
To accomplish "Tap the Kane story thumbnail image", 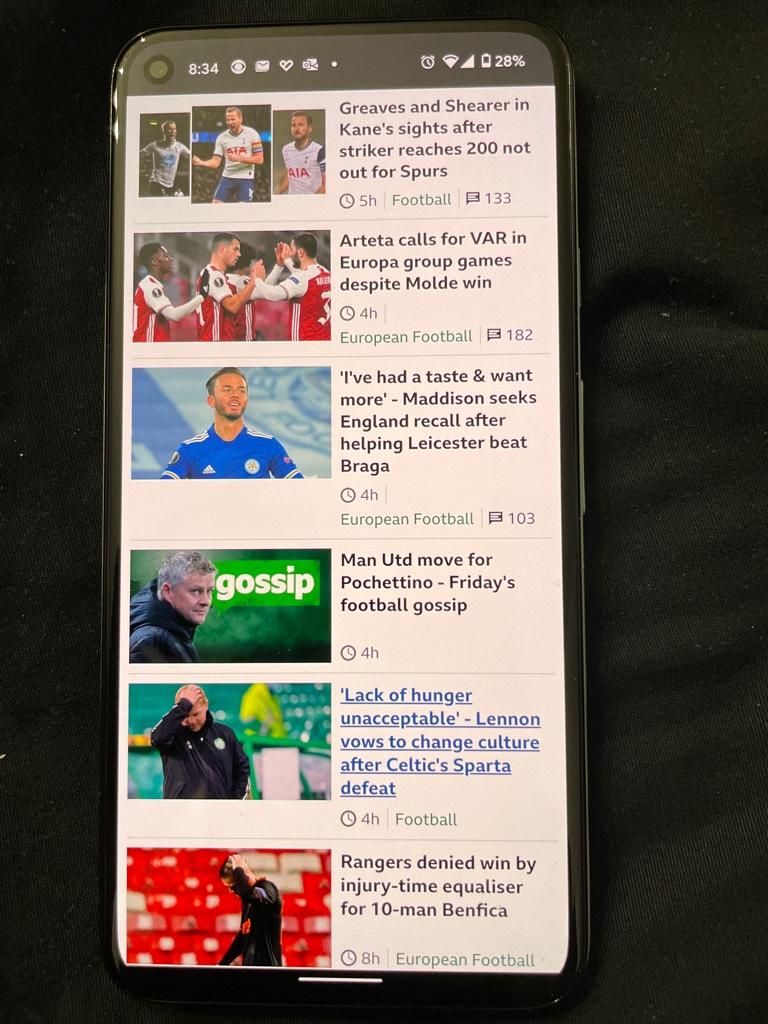I will (x=232, y=153).
